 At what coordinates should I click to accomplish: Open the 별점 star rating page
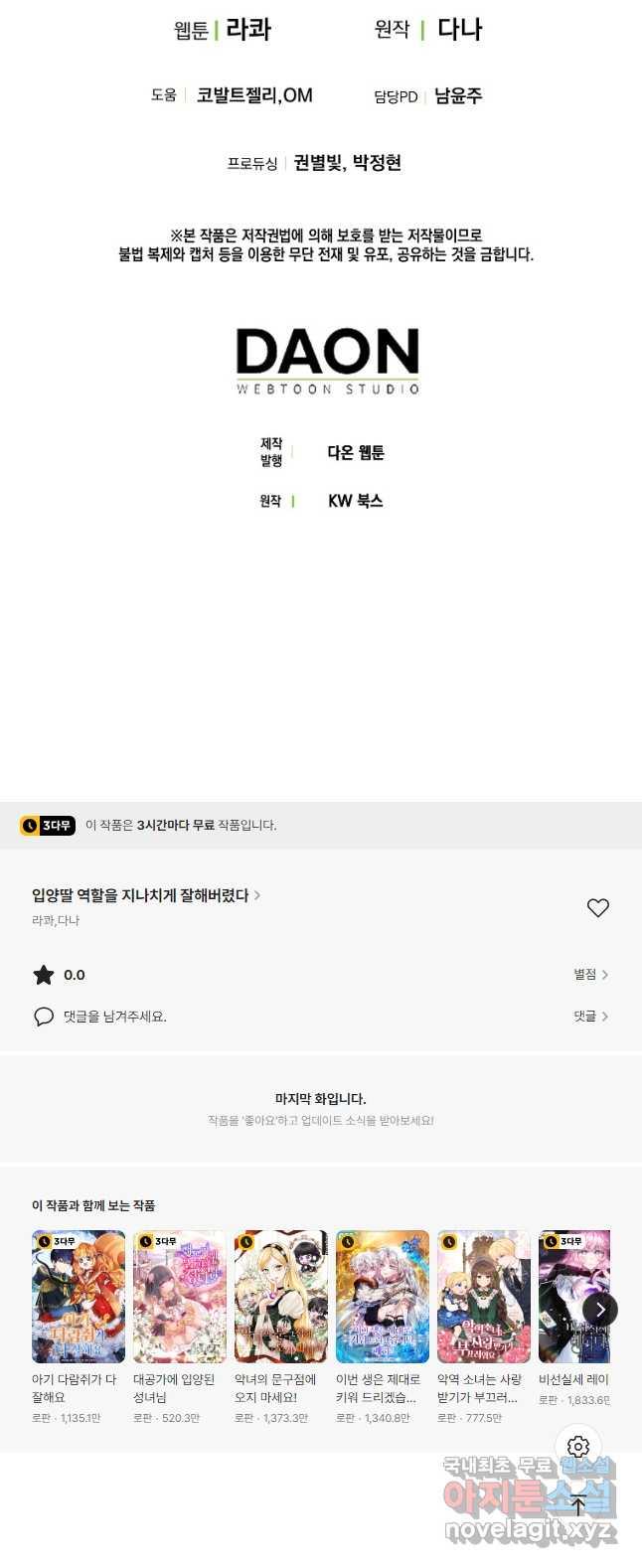point(590,975)
